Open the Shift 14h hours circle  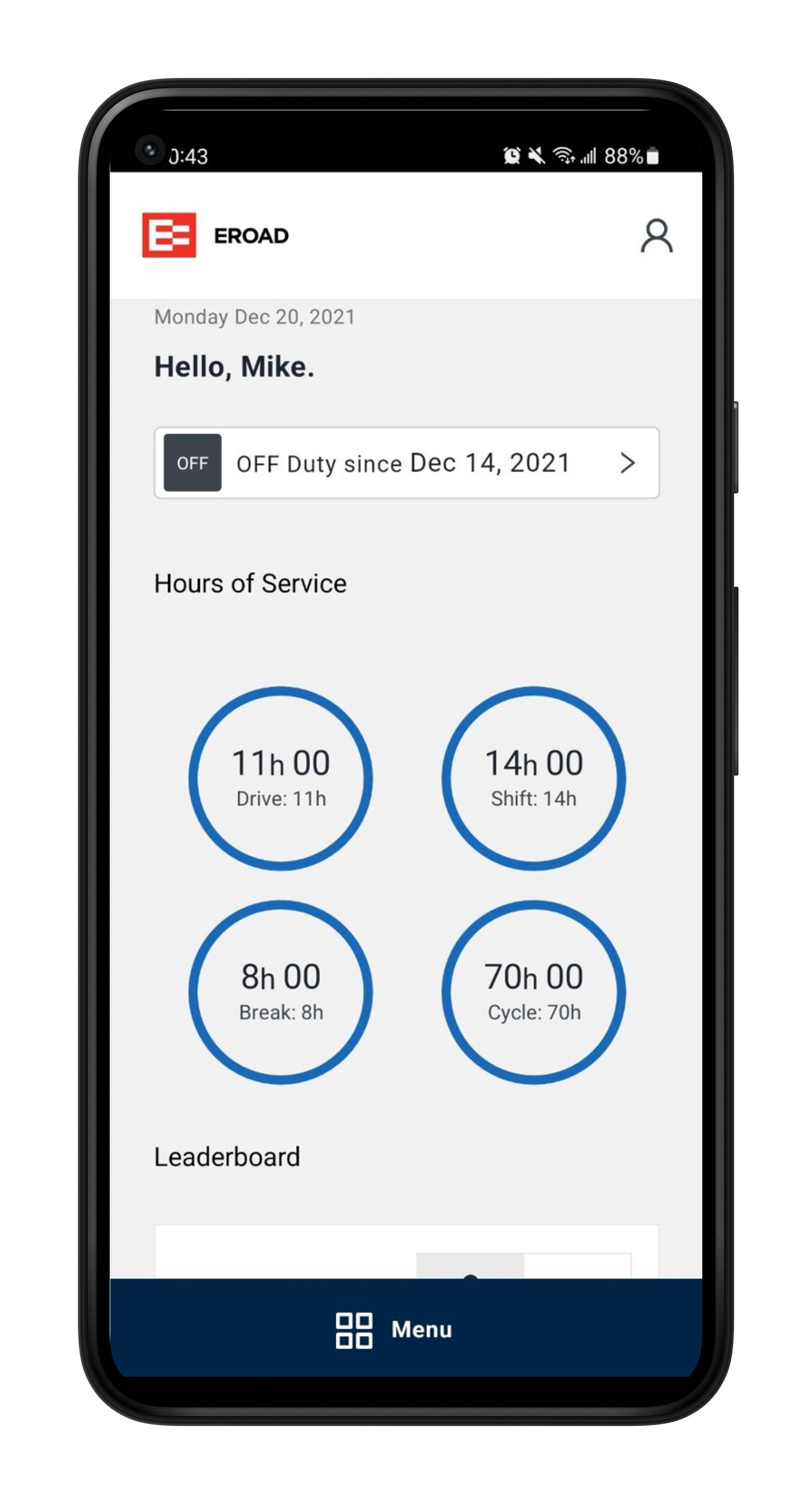pyautogui.click(x=533, y=778)
